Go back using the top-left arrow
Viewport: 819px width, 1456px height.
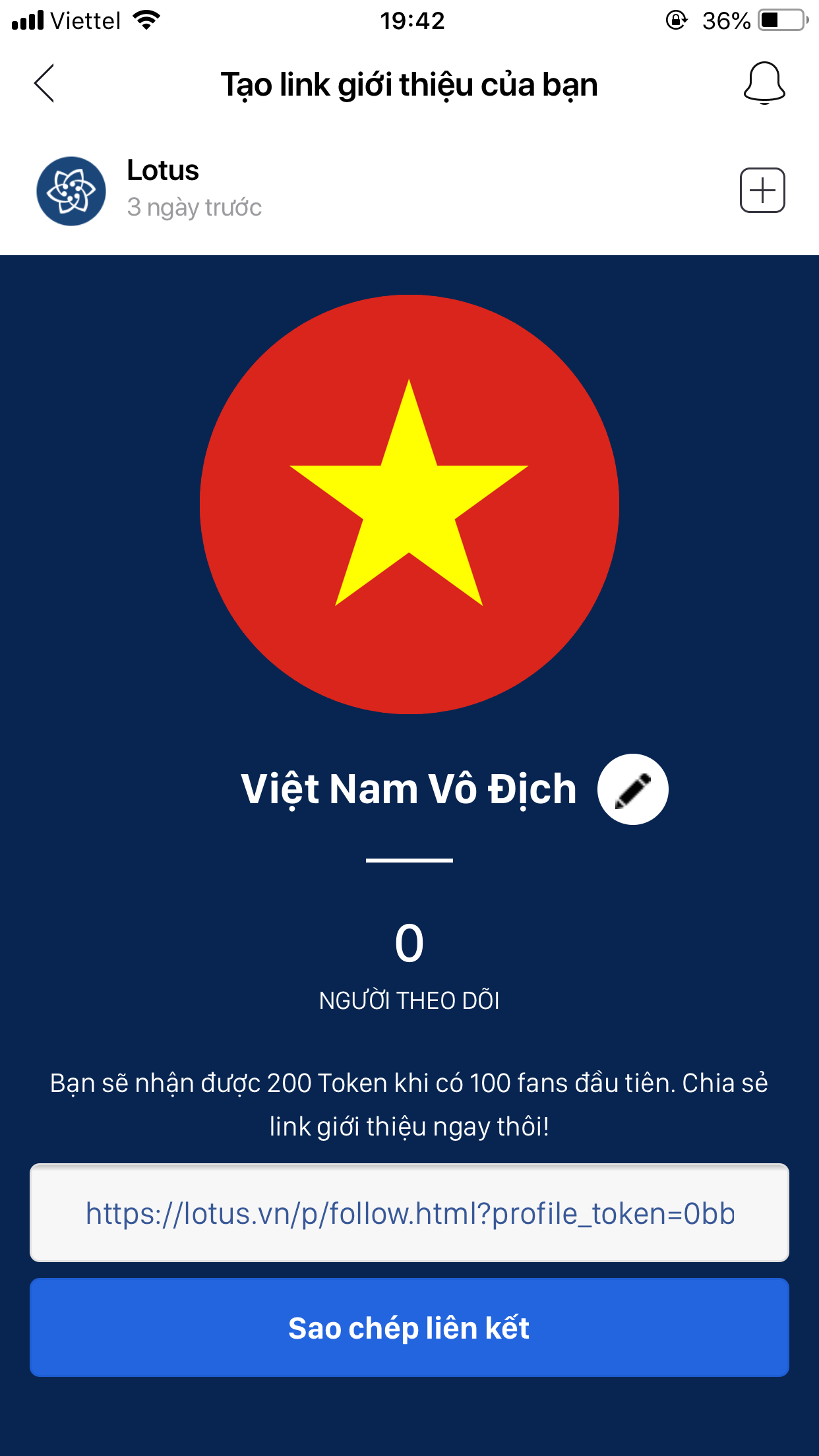click(x=44, y=84)
